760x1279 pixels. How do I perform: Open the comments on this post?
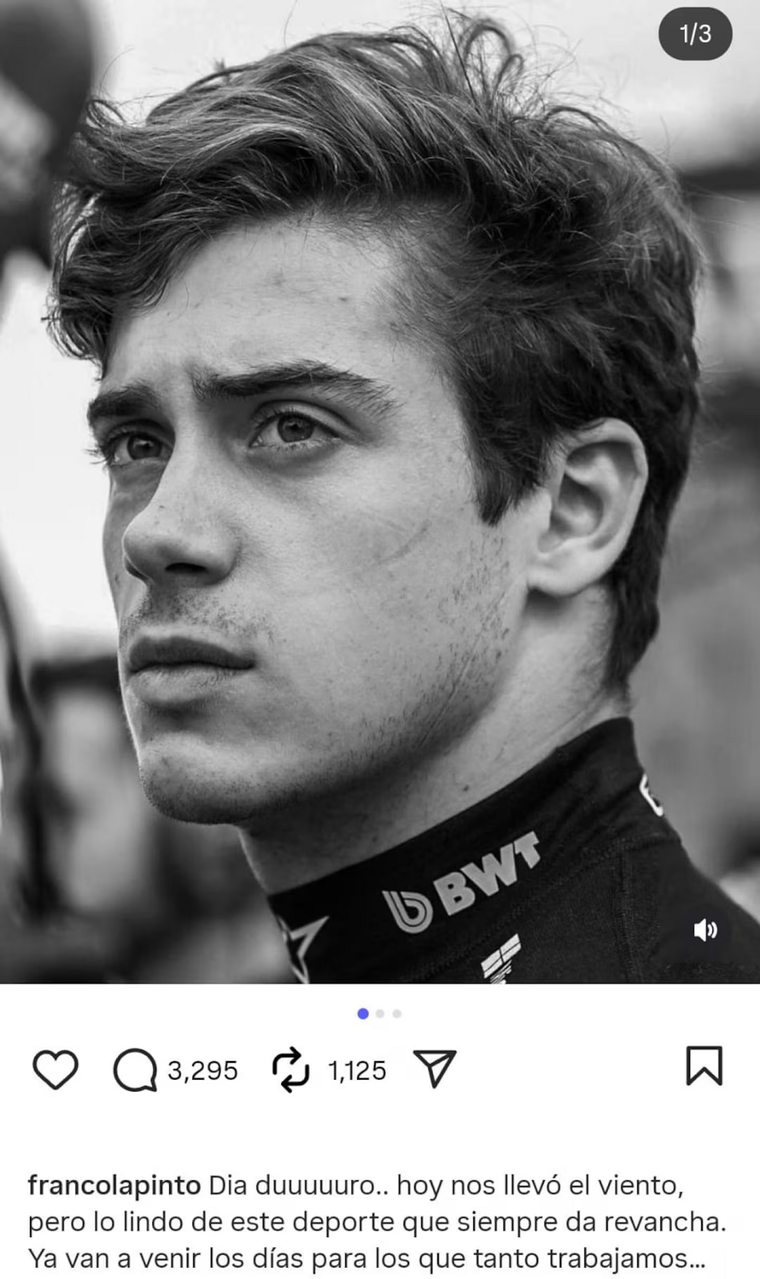135,1070
